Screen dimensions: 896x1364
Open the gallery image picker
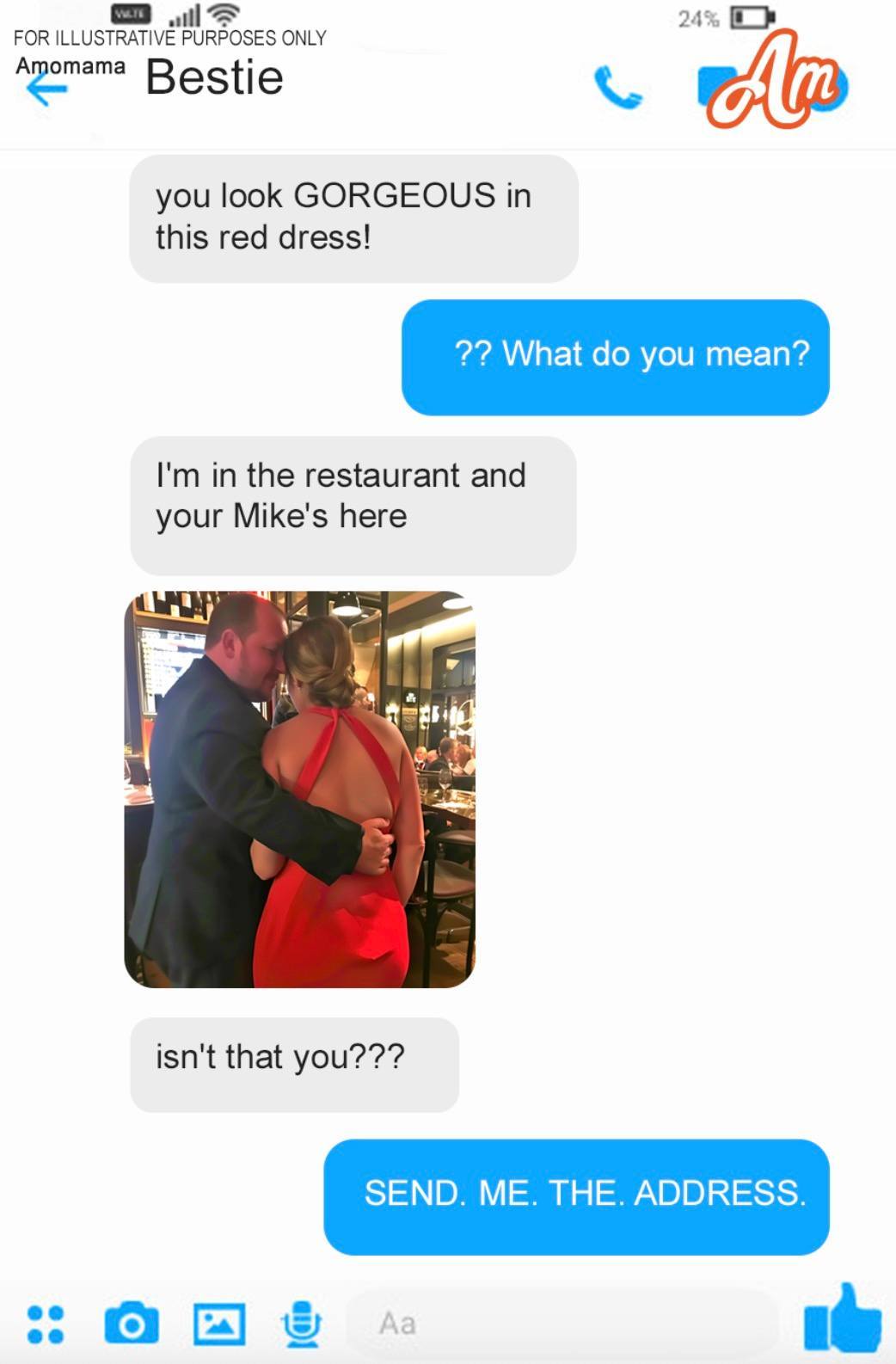219,1324
